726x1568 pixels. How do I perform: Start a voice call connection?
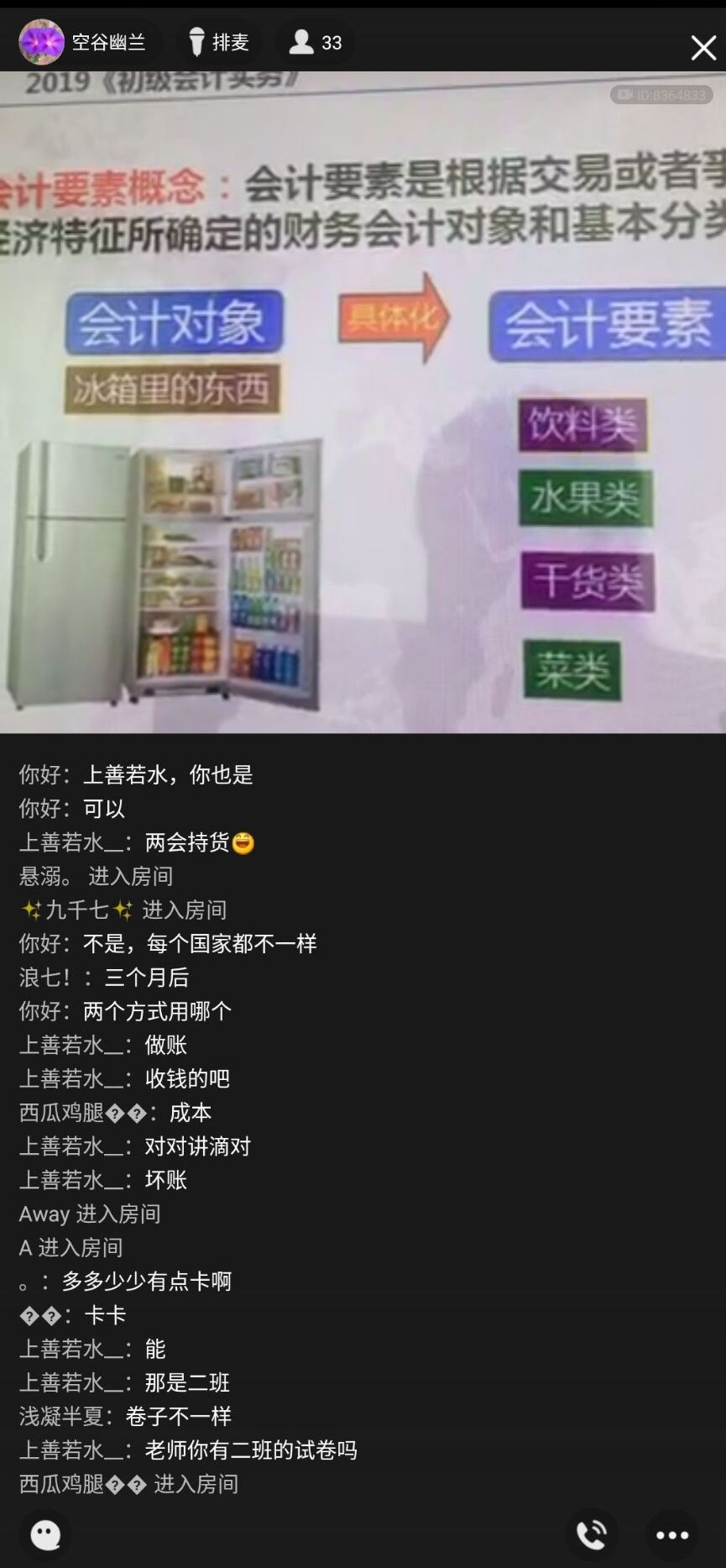click(x=592, y=1534)
